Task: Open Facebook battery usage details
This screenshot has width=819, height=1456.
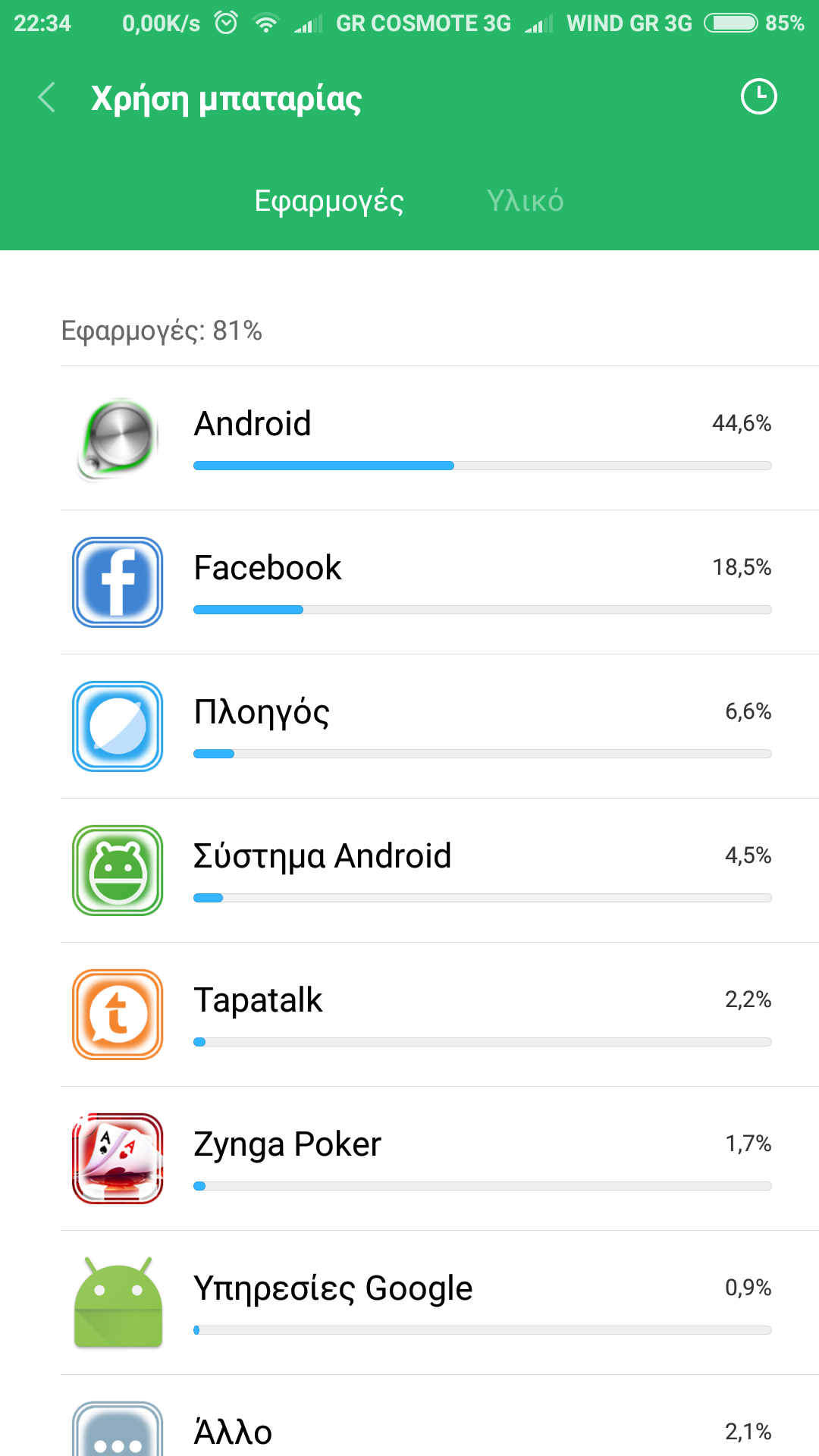Action: click(x=440, y=582)
